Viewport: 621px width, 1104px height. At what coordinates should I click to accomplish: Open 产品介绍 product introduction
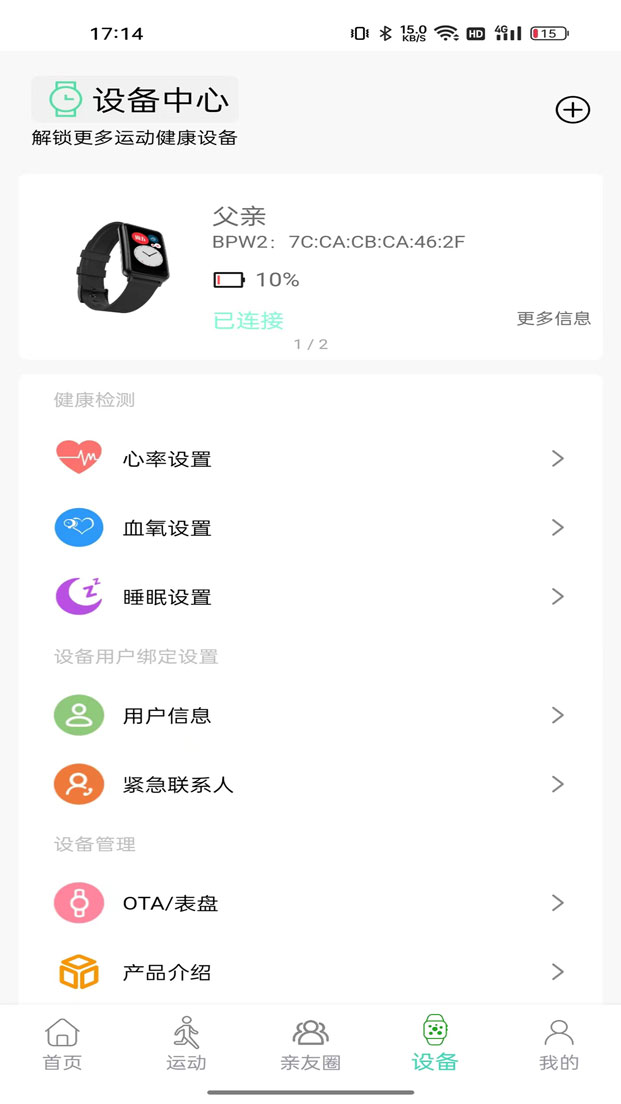click(310, 972)
